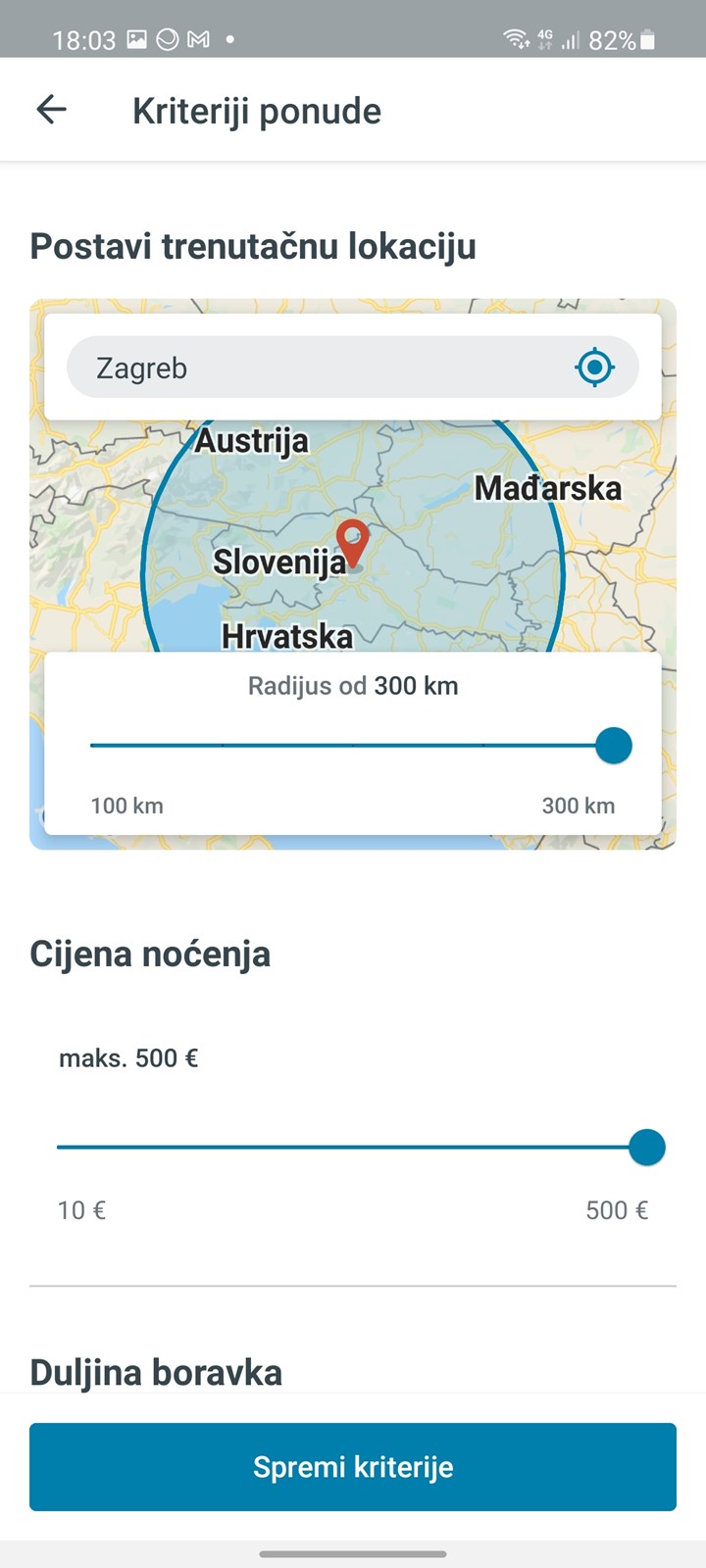Viewport: 706px width, 1568px height.
Task: Use current location target icon
Action: click(x=594, y=367)
